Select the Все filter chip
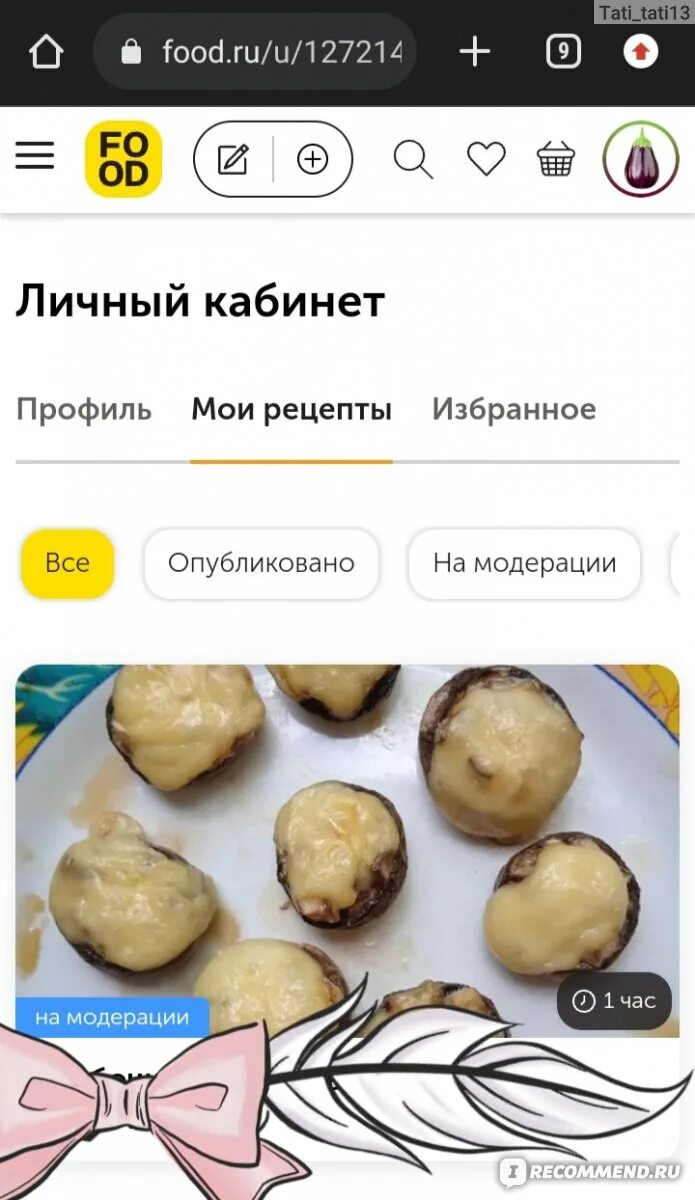 point(67,563)
